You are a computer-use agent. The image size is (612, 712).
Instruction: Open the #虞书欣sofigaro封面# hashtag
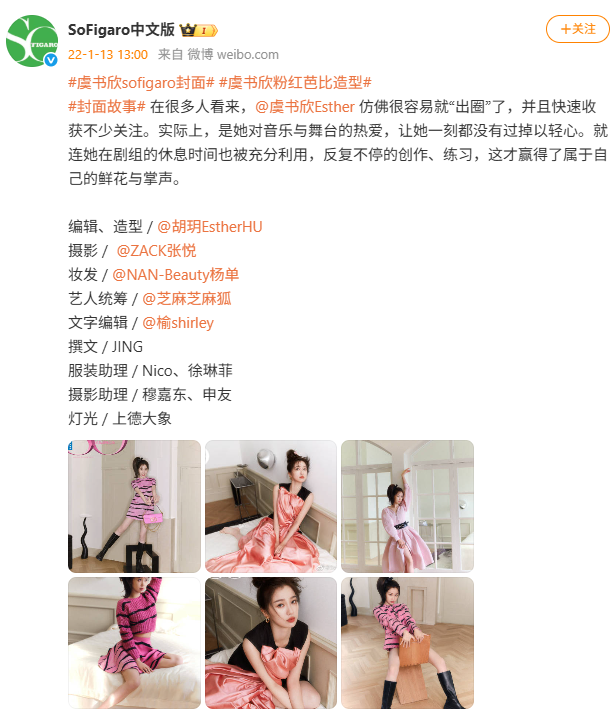pyautogui.click(x=141, y=82)
